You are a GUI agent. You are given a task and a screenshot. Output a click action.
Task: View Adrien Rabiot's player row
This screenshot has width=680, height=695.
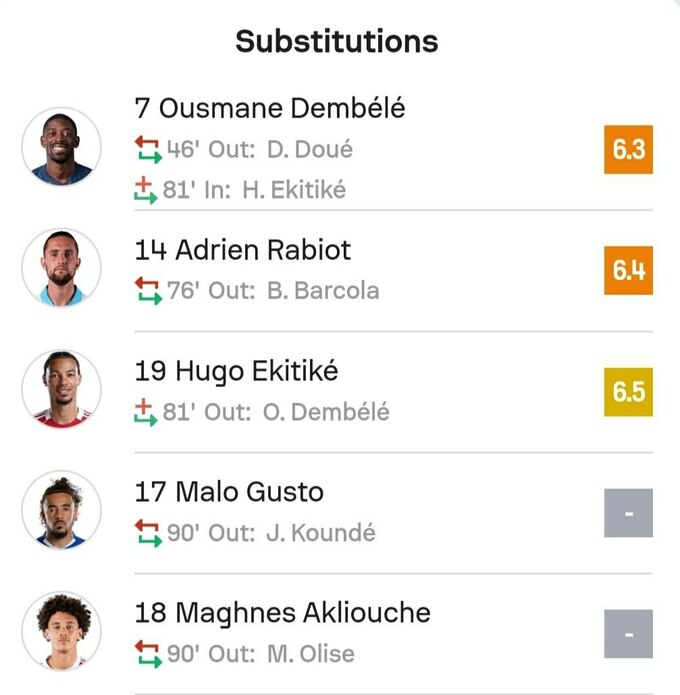[x=243, y=250]
